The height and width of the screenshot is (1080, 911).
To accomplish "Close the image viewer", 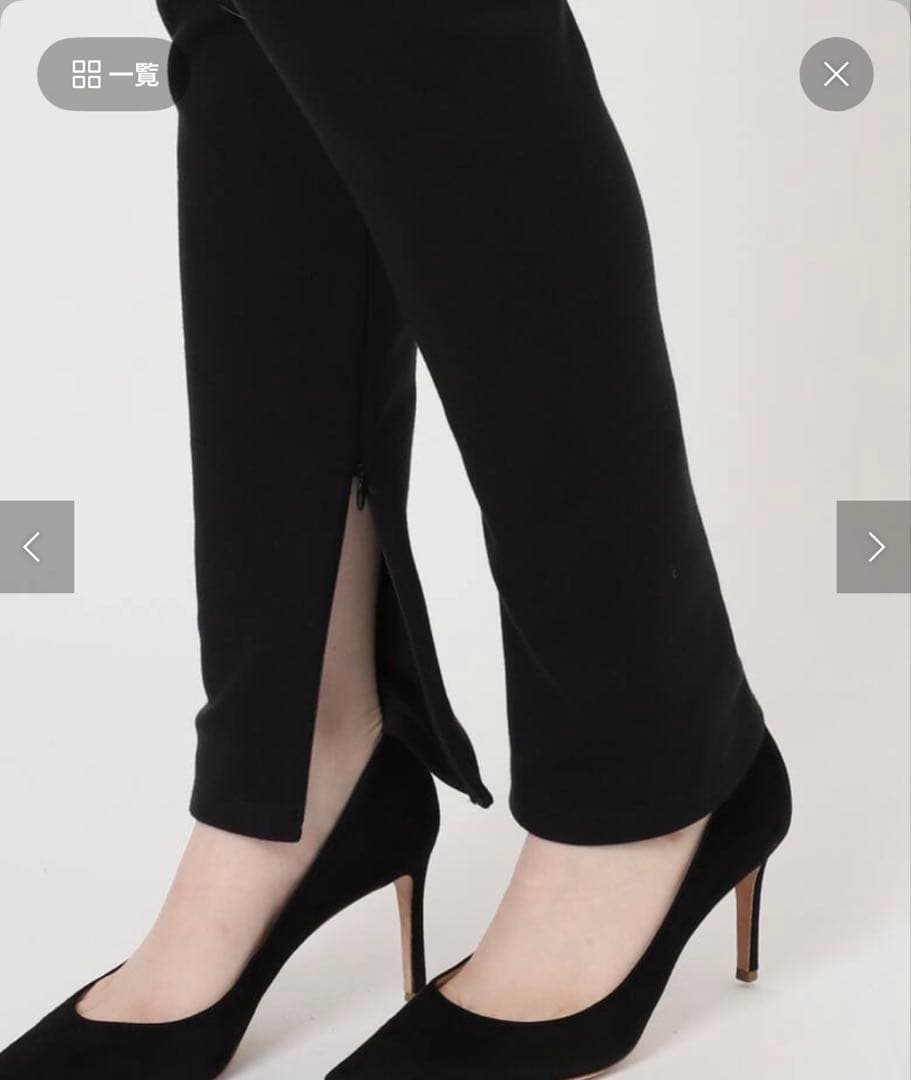I will click(836, 74).
